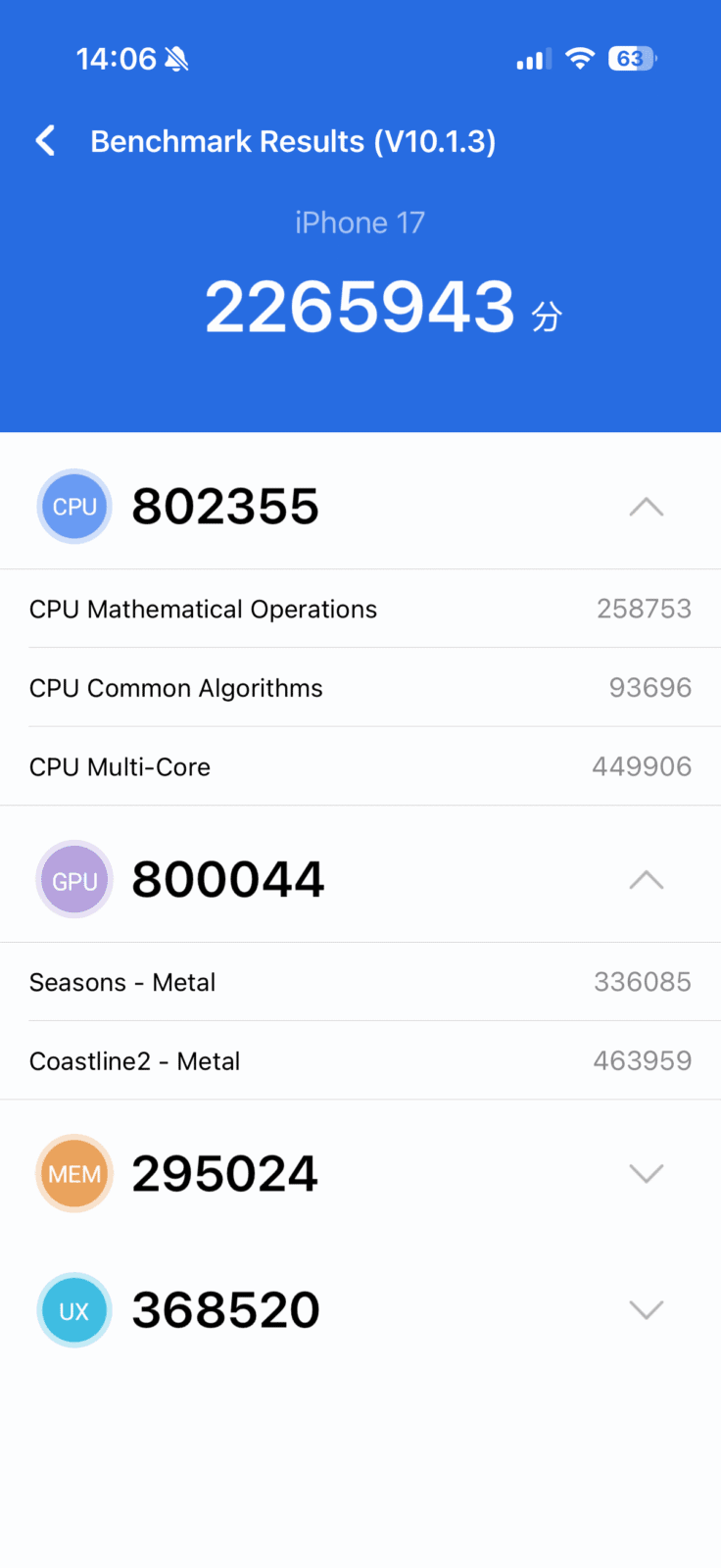Screen dimensions: 721x1568
Task: Go back from Benchmark Results
Action: (45, 141)
